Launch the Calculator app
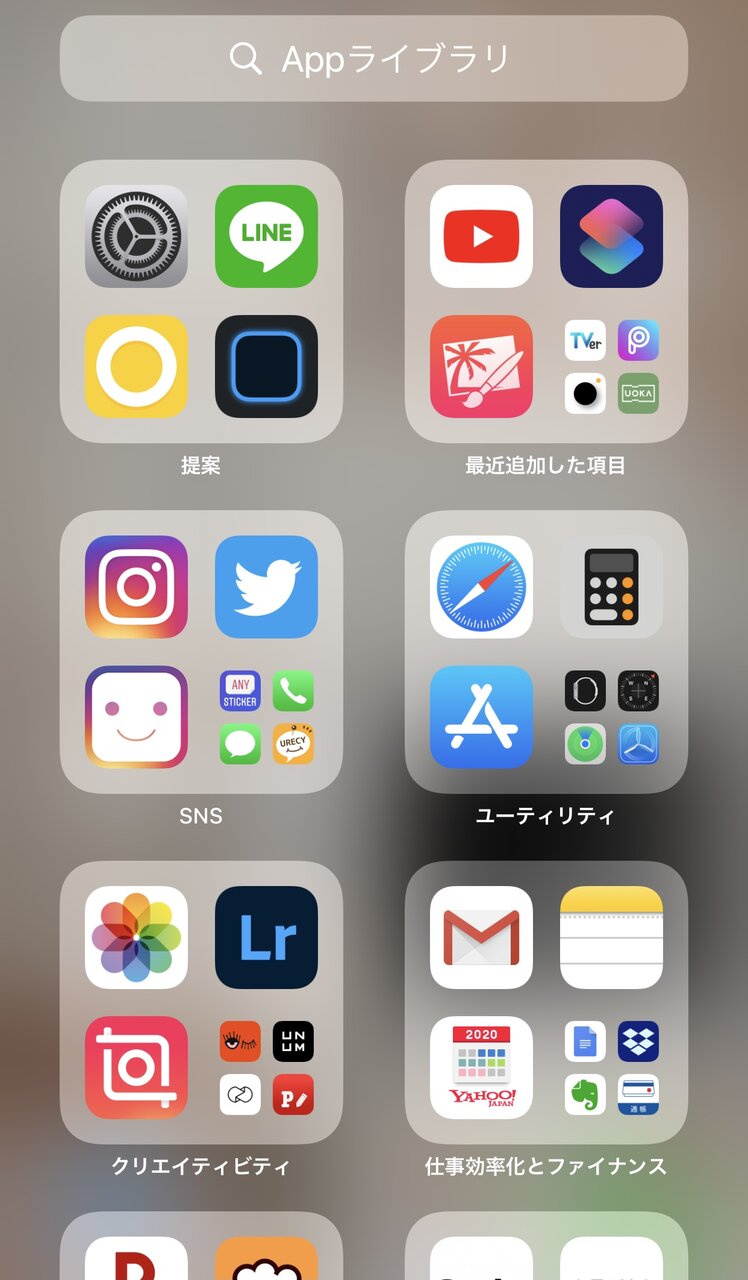This screenshot has width=748, height=1280. point(611,587)
